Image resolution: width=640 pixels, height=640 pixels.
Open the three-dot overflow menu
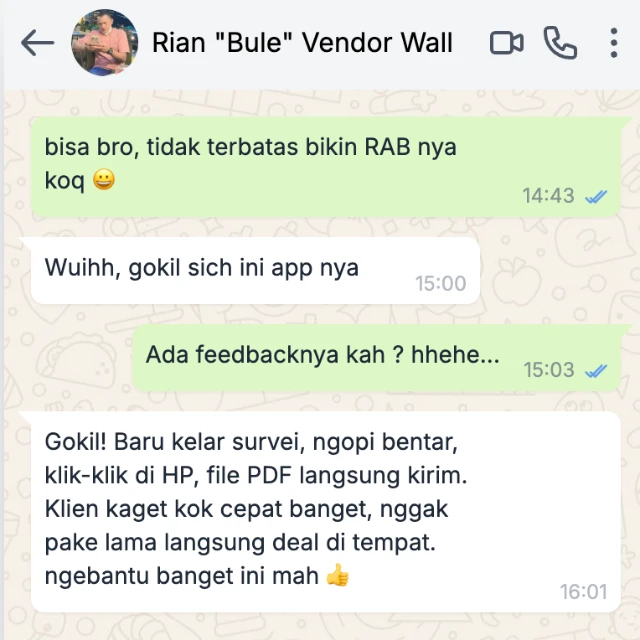pos(613,43)
